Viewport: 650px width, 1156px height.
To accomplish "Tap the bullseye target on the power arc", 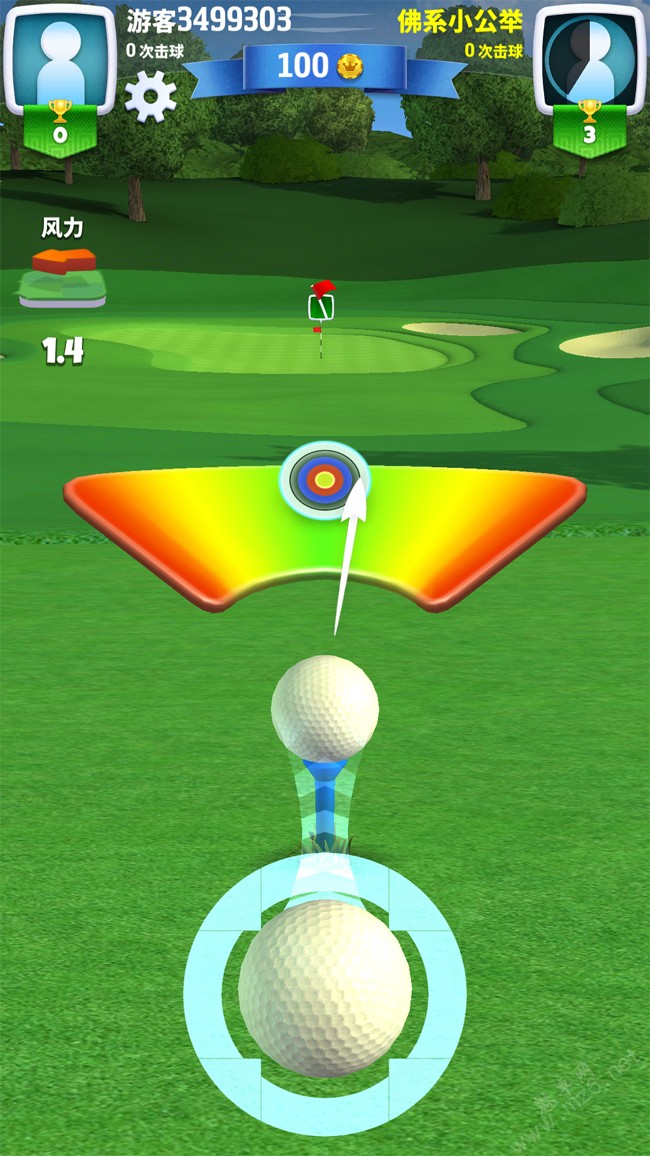I will (x=324, y=480).
